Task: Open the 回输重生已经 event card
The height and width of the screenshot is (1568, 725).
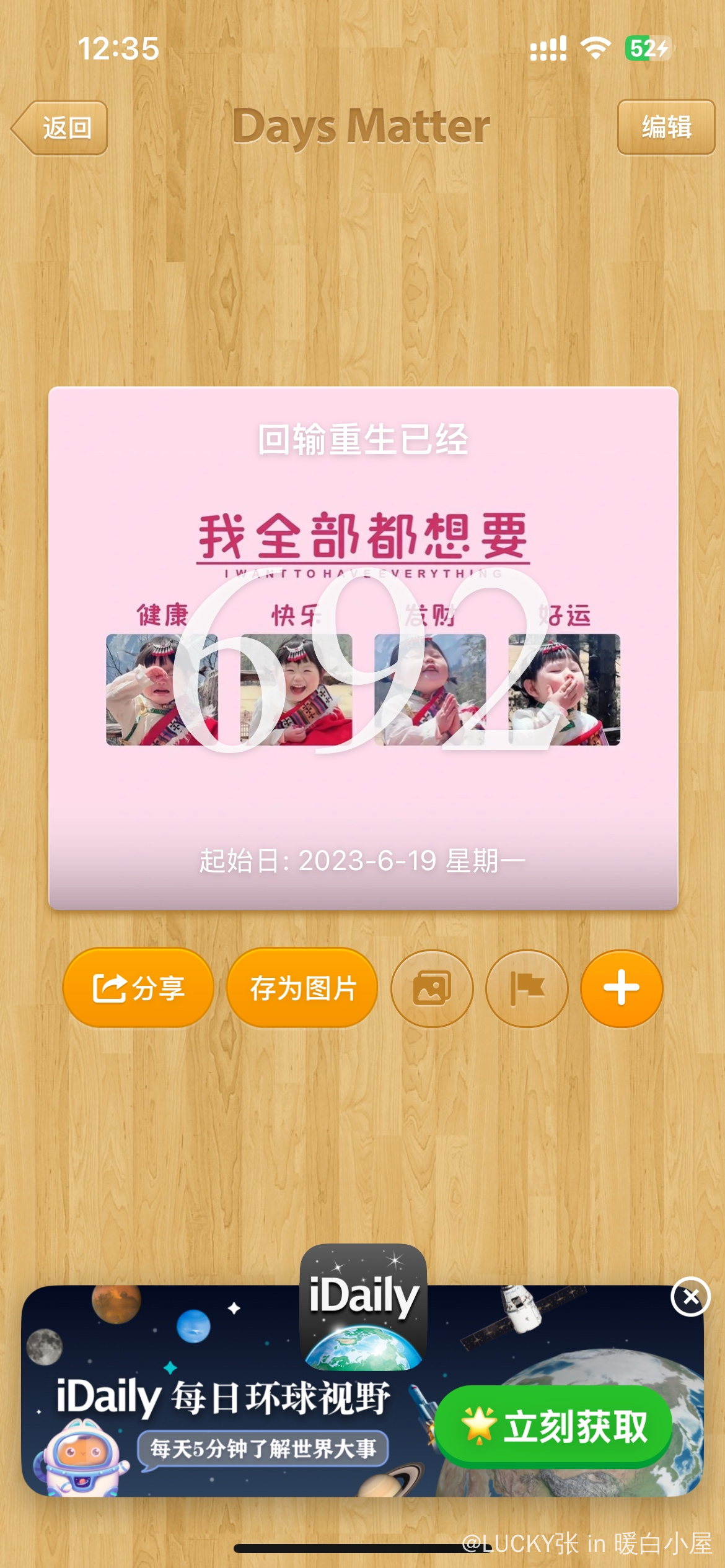Action: pos(363,648)
